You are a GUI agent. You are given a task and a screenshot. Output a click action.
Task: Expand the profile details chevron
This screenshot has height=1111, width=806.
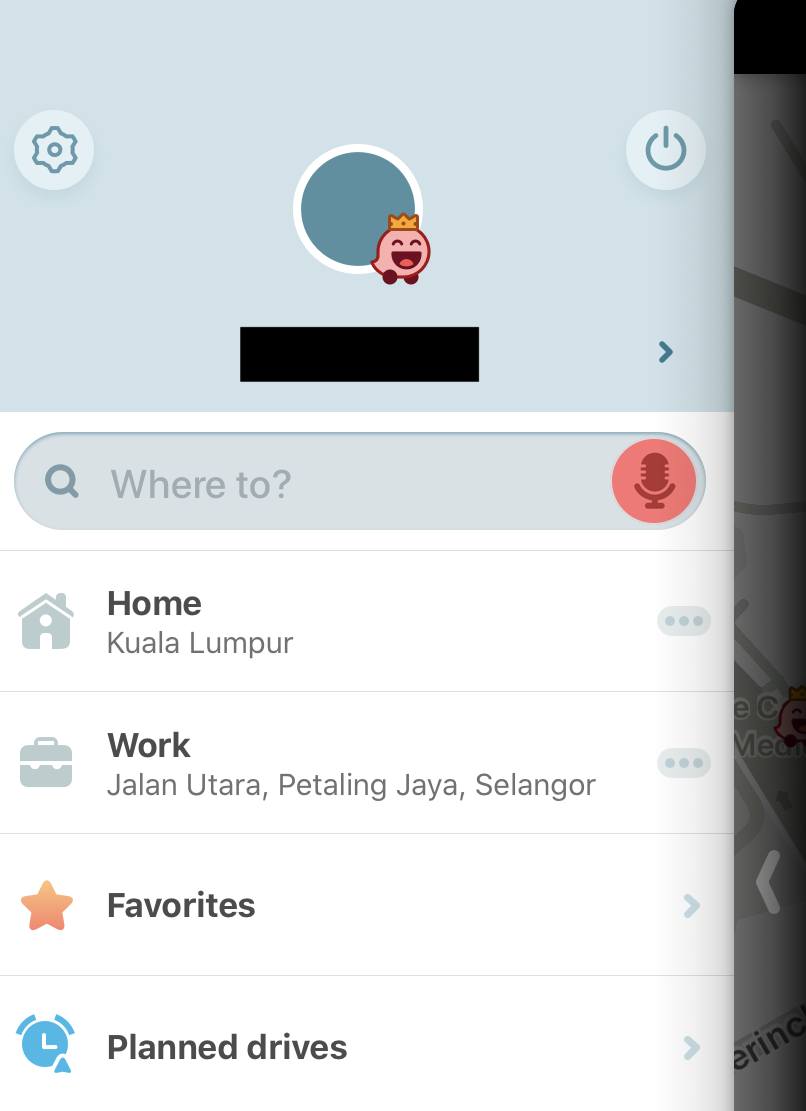point(666,352)
